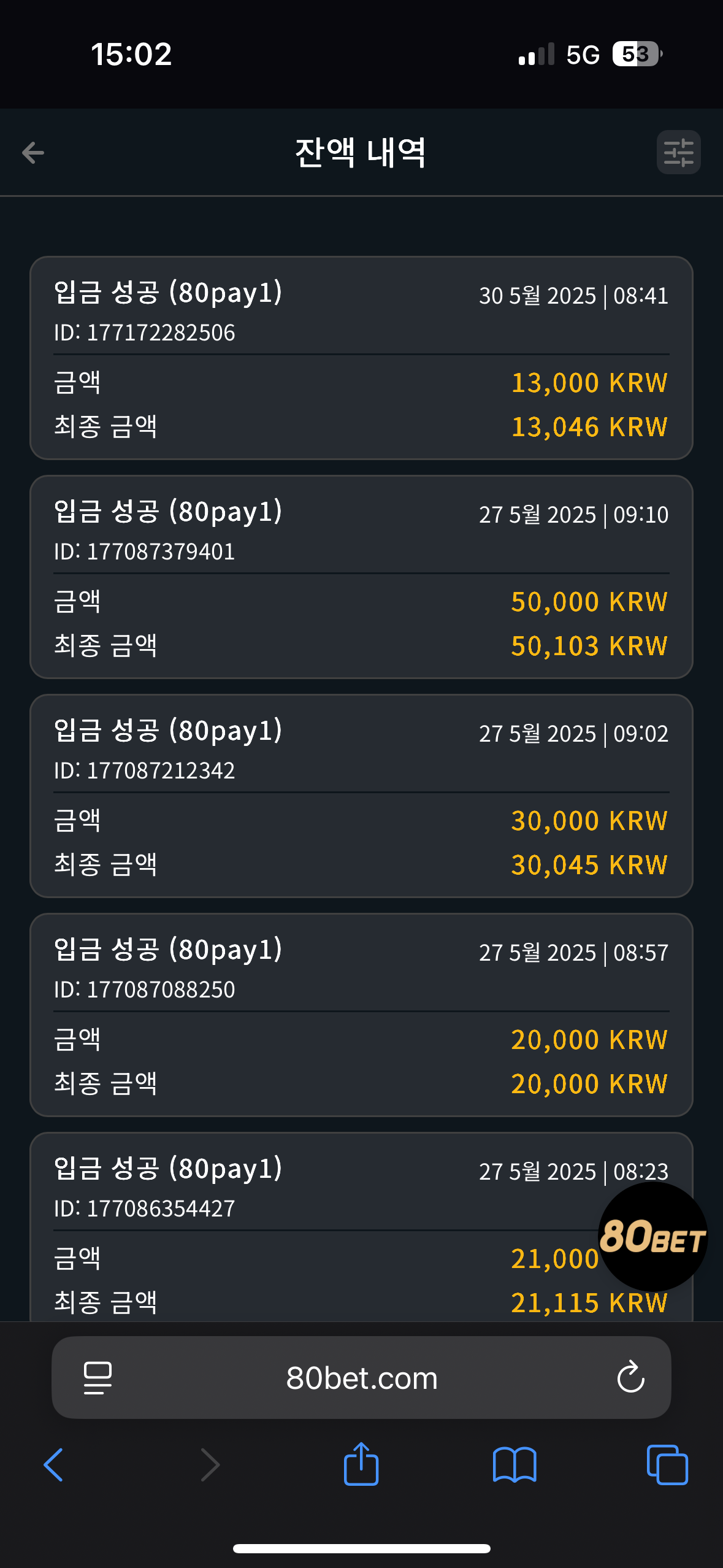Open the filter settings icon
Image resolution: width=723 pixels, height=1568 pixels.
point(678,152)
